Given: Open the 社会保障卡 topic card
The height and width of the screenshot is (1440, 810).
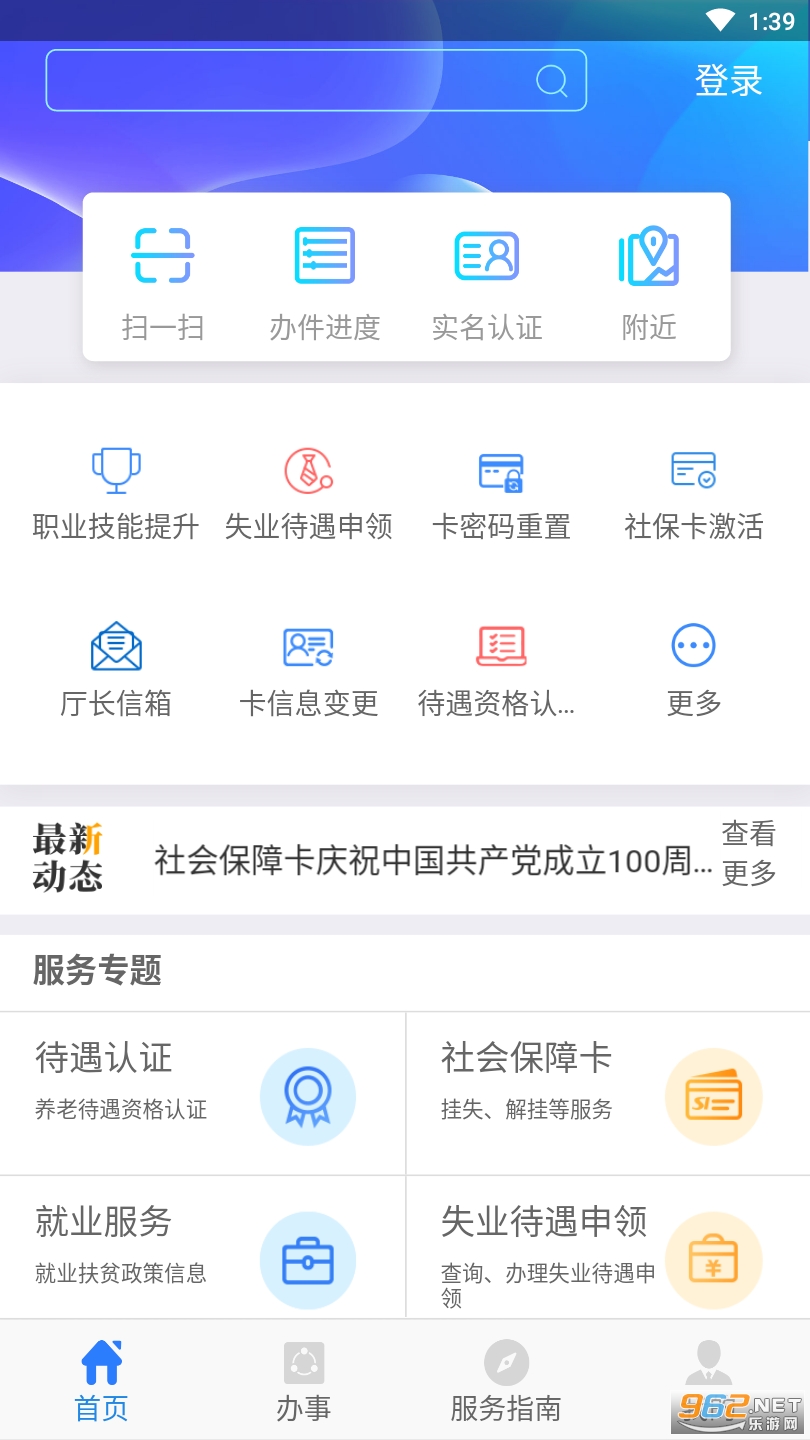Looking at the screenshot, I should coord(608,1093).
